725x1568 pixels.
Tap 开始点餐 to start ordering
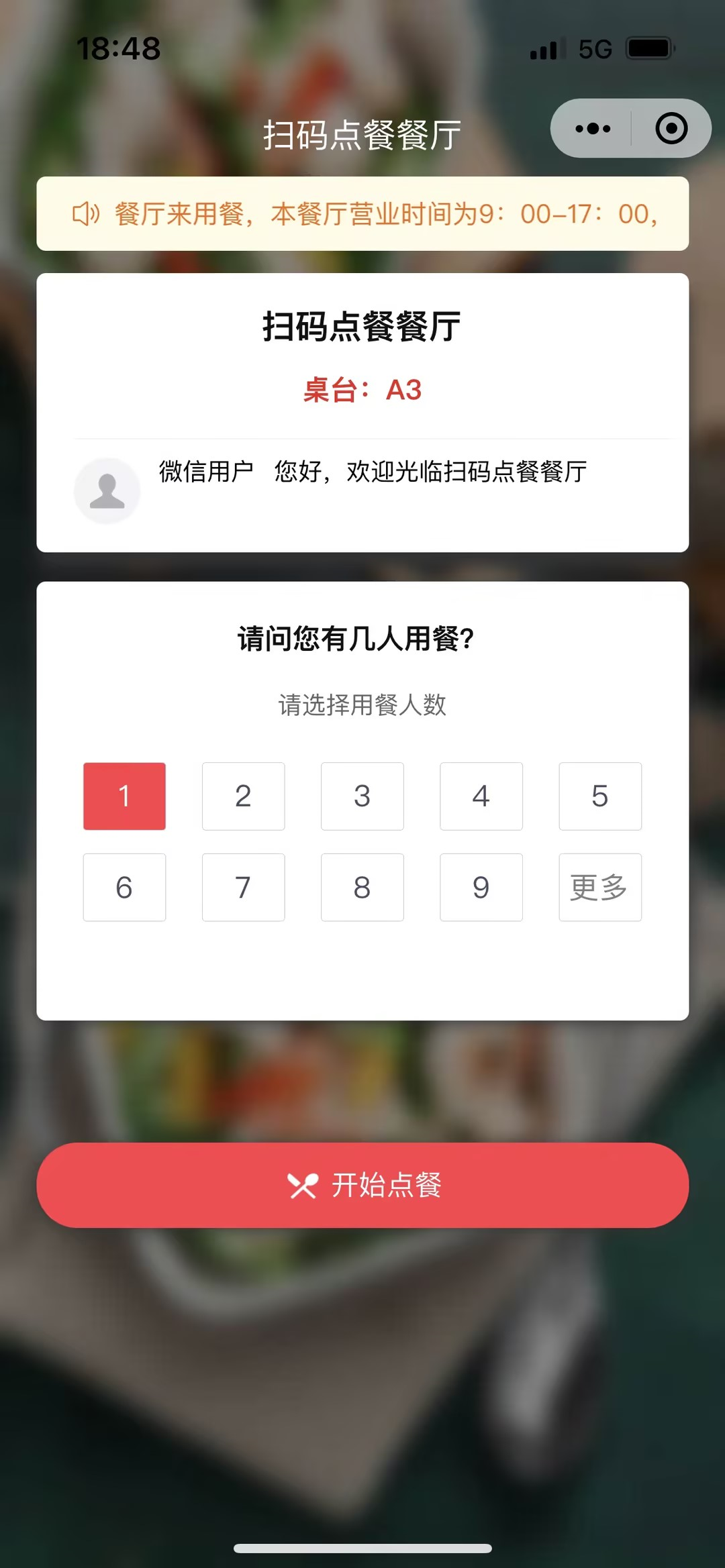tap(362, 1185)
